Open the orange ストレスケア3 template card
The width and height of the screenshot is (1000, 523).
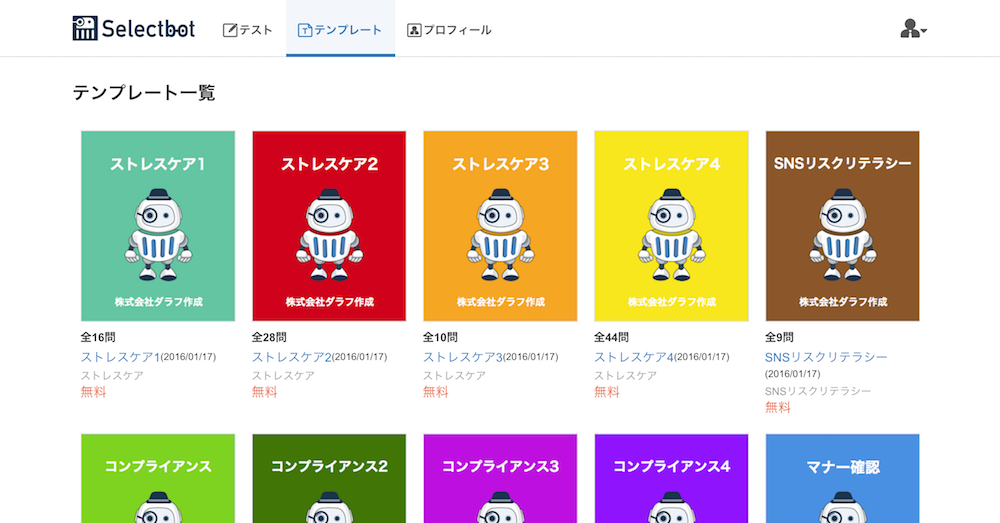[500, 226]
